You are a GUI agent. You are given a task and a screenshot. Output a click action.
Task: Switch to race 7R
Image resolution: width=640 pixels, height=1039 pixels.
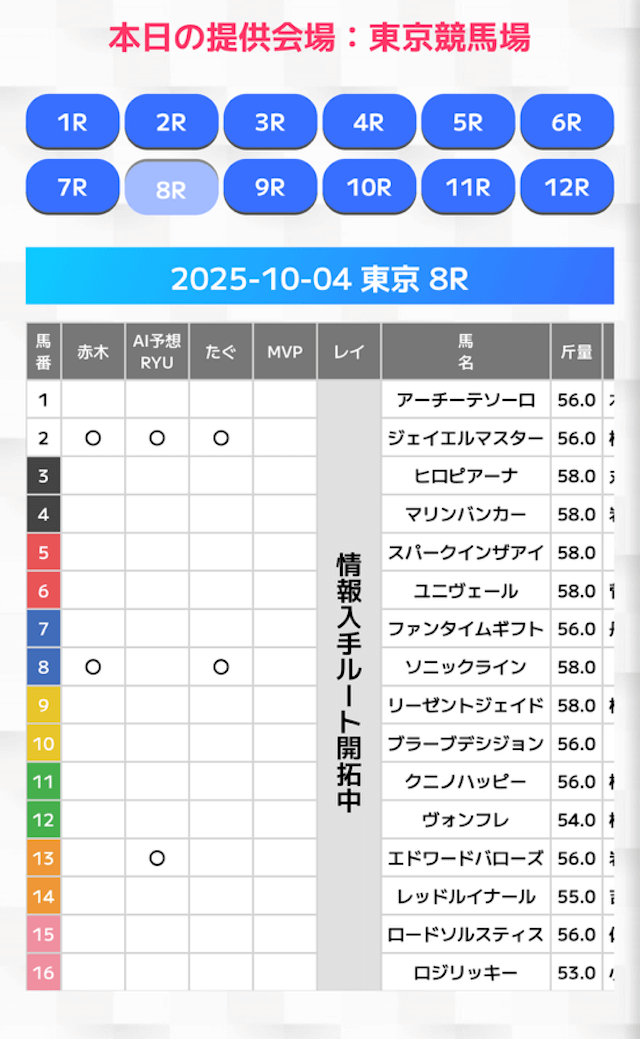(72, 187)
